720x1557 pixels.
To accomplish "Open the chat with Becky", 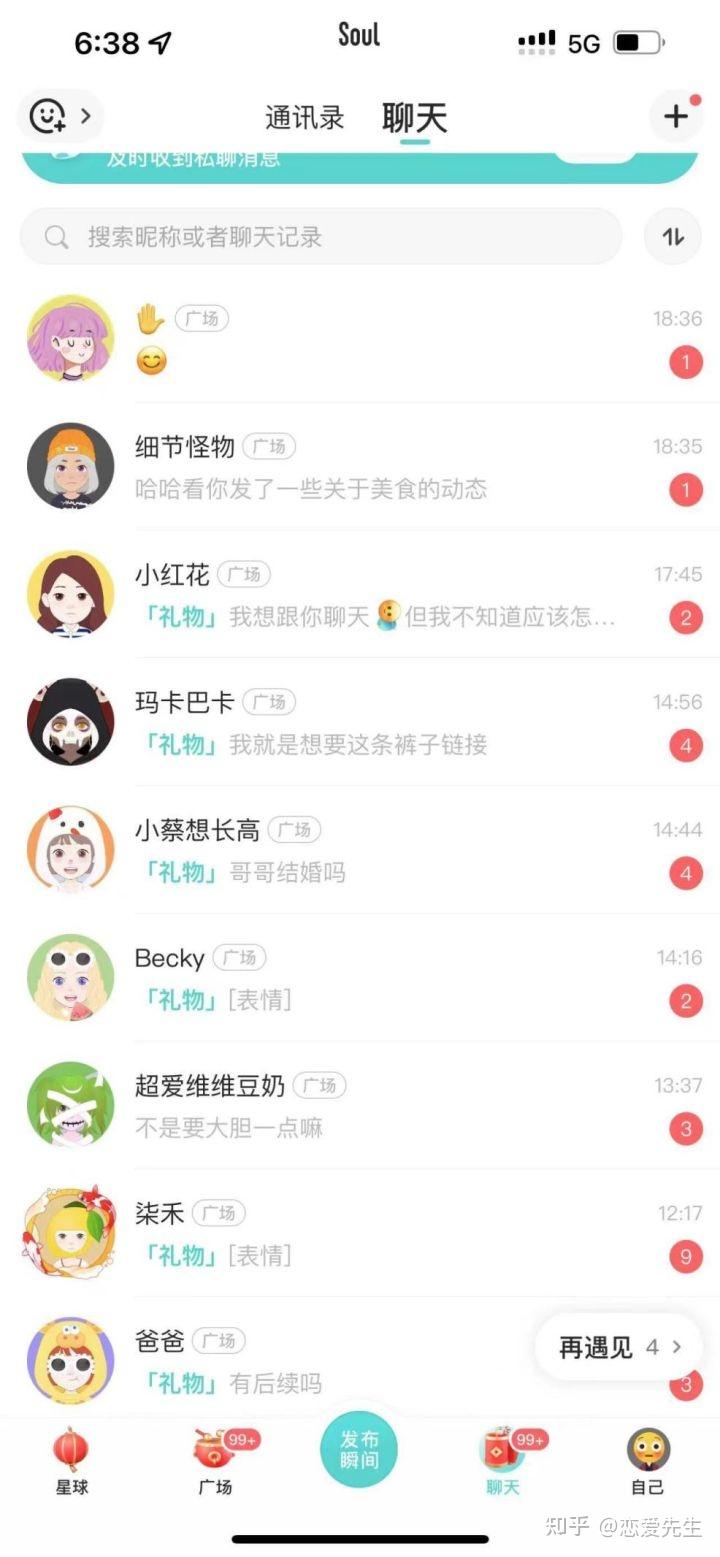I will 360,979.
